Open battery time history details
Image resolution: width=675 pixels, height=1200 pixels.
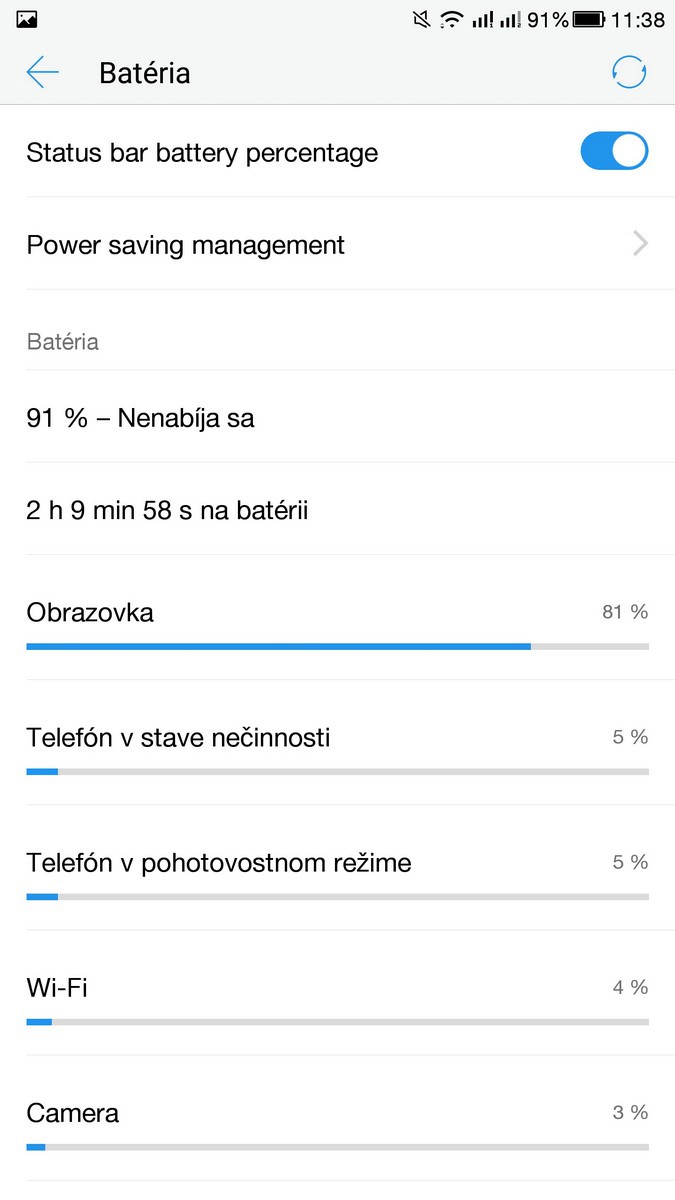pos(338,510)
